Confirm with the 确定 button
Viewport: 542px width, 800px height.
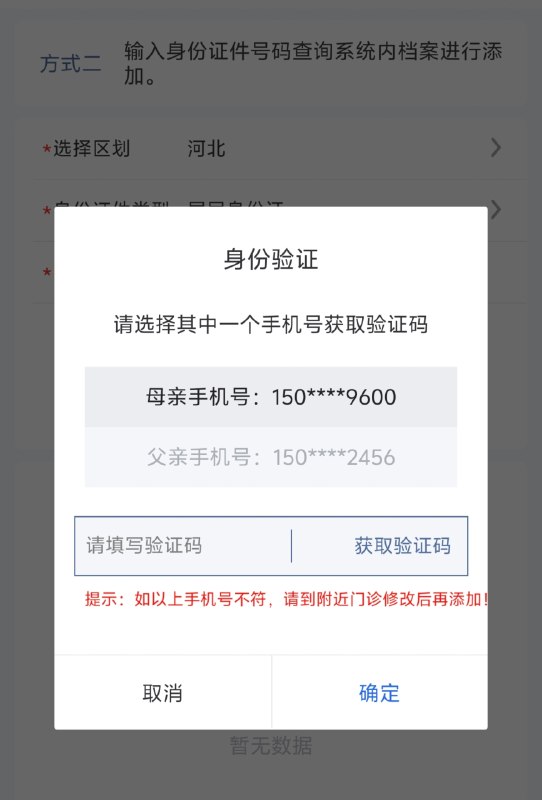[x=380, y=692]
